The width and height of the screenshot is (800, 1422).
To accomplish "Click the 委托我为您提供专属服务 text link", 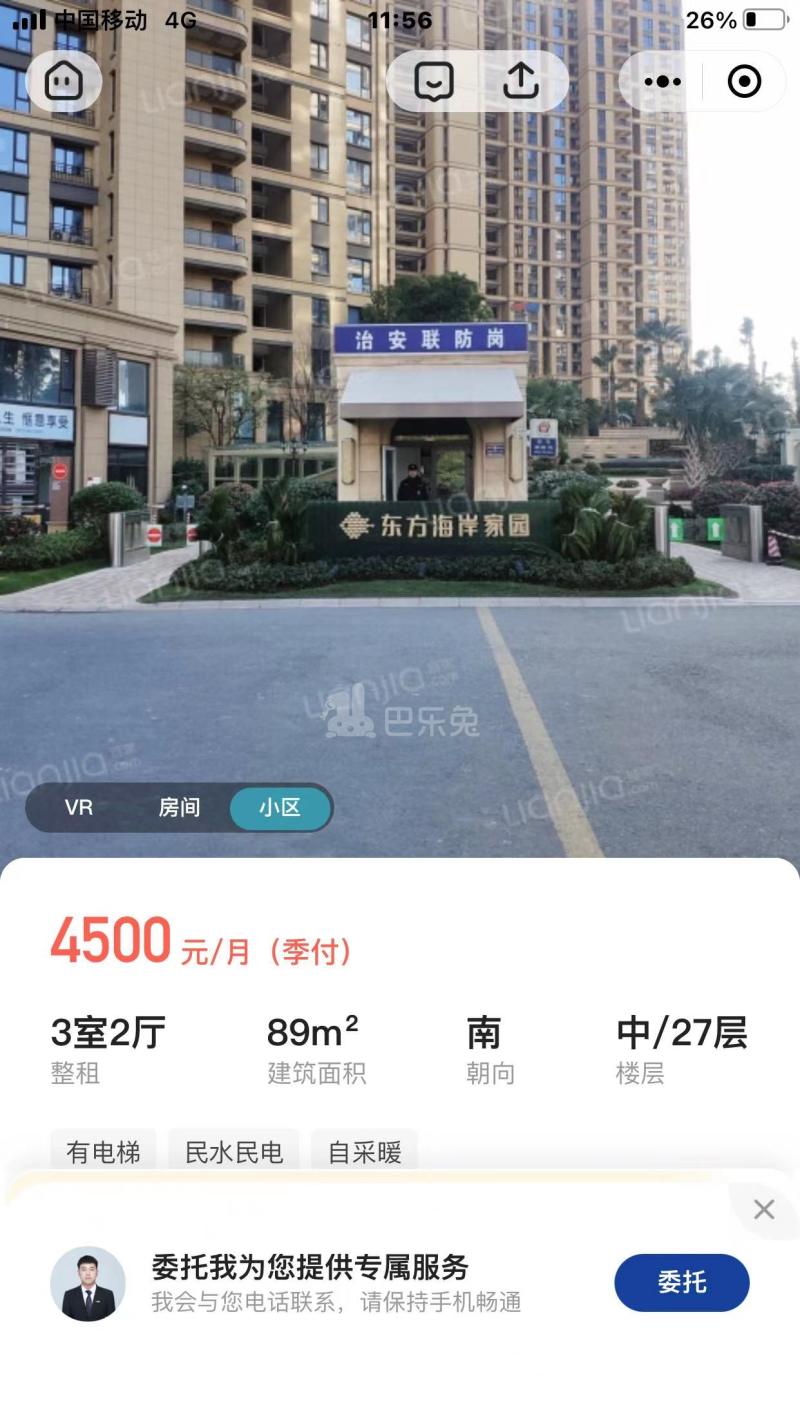I will pos(310,1268).
